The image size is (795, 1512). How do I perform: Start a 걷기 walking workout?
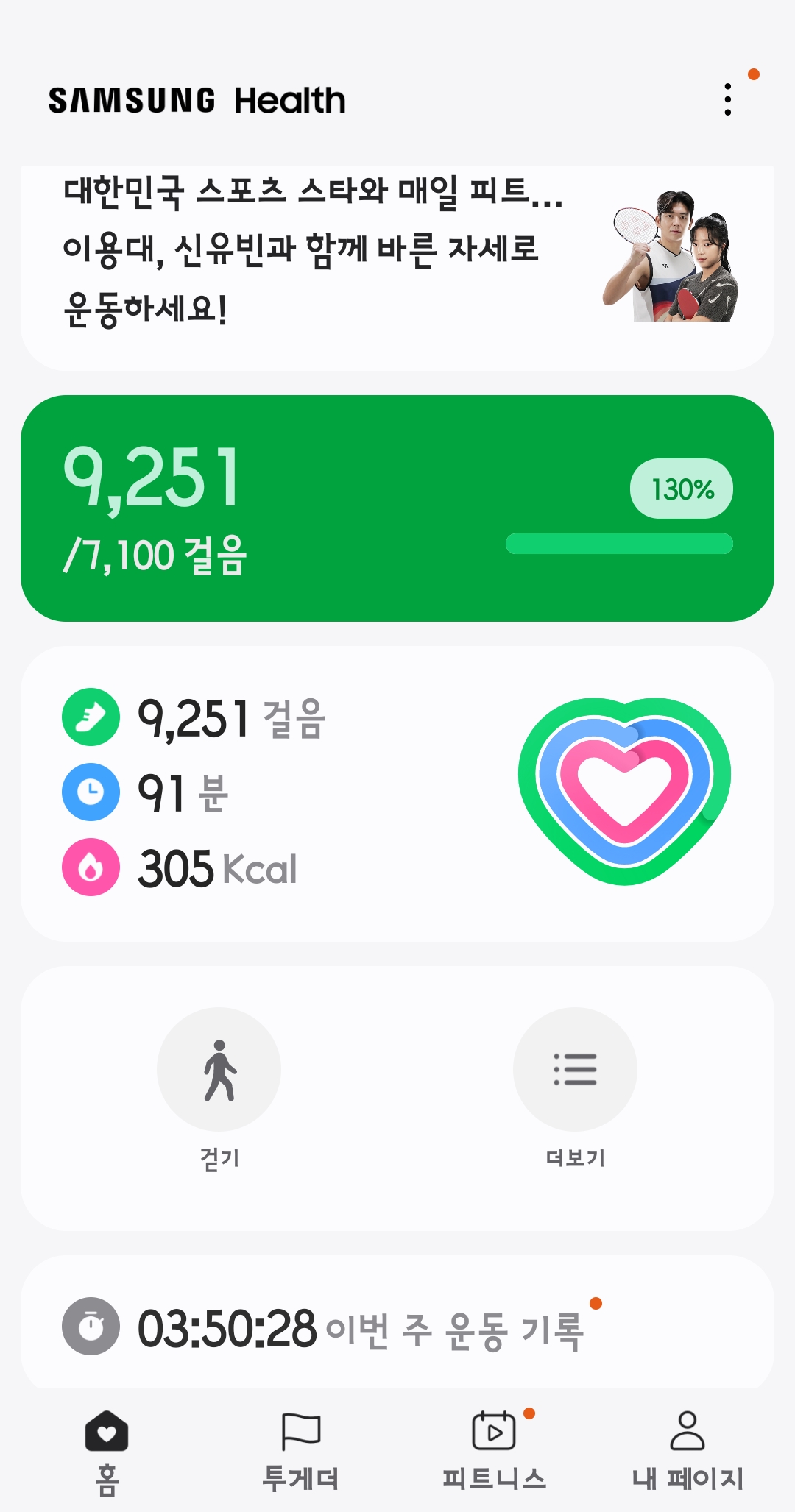tap(219, 1069)
